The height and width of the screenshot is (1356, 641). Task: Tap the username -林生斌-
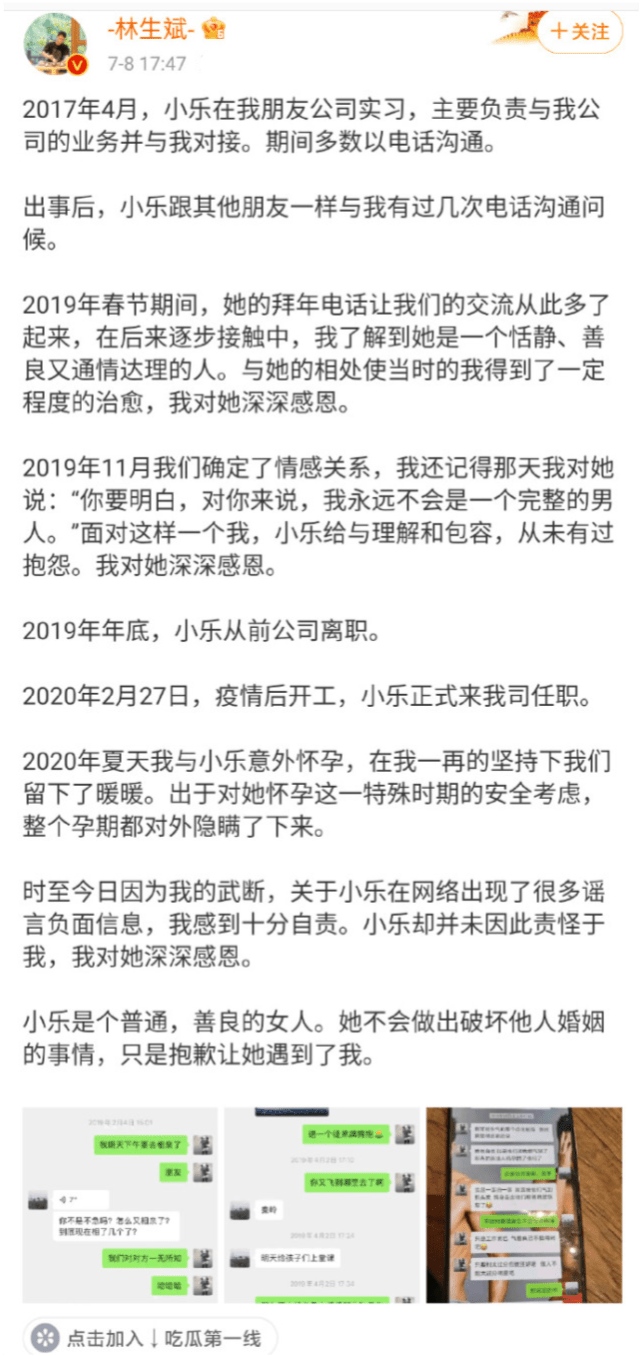pyautogui.click(x=151, y=30)
